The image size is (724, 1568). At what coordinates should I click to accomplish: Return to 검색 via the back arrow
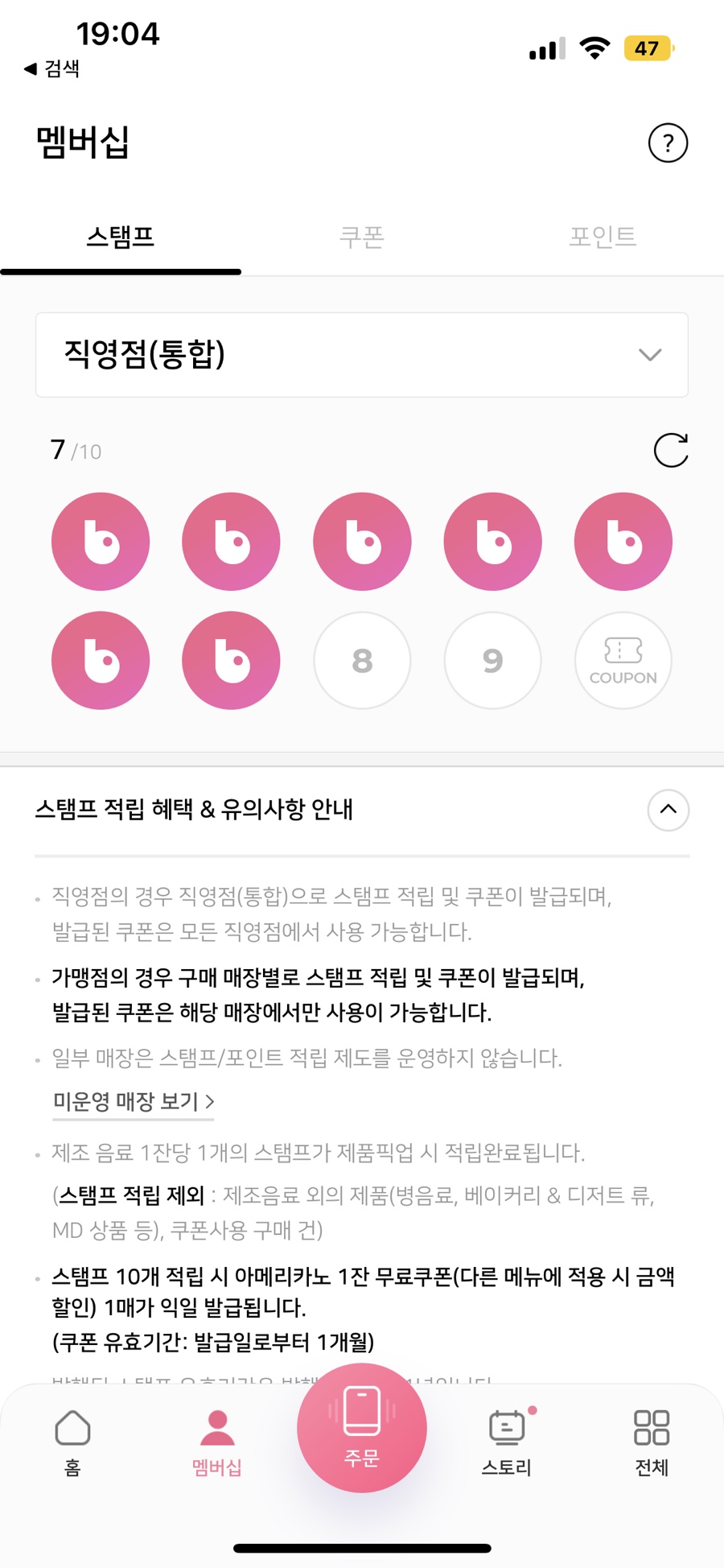[x=52, y=68]
